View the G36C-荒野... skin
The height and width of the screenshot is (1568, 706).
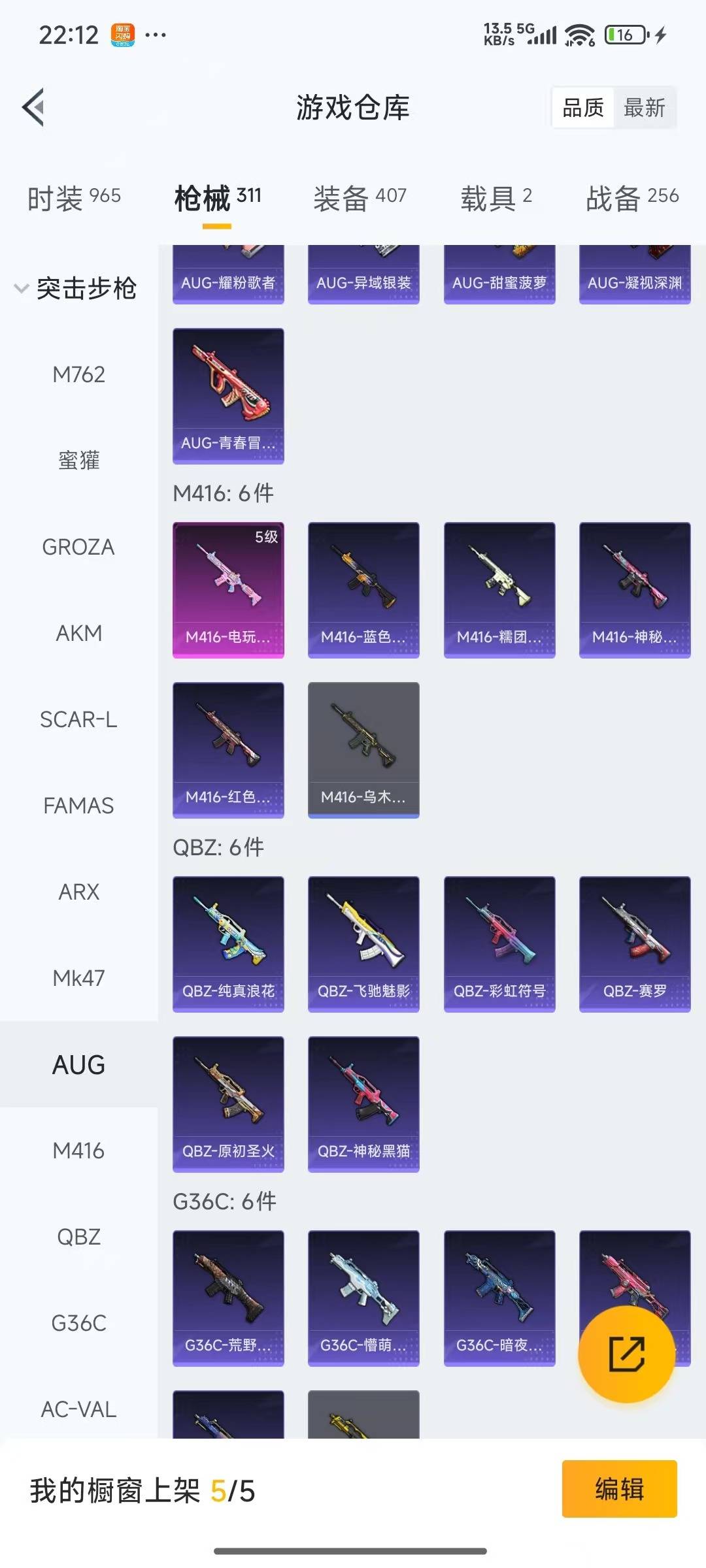[228, 1298]
